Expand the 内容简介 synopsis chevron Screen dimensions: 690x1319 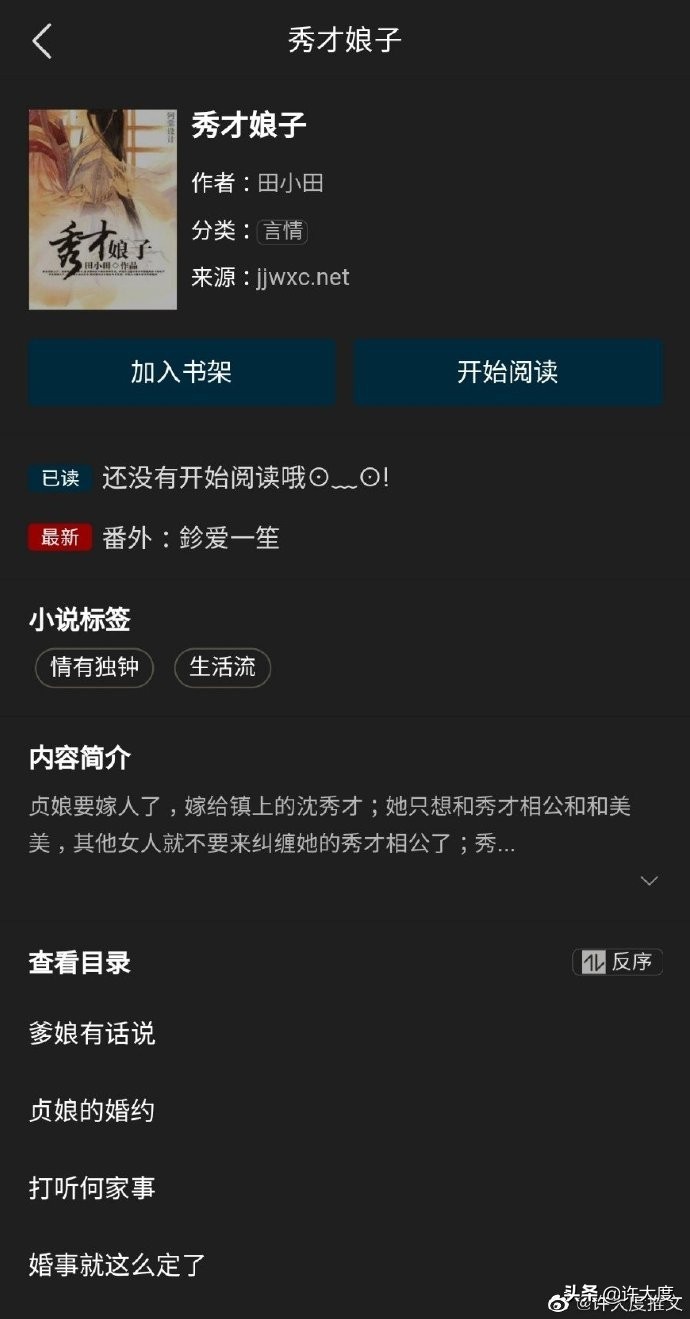click(x=649, y=881)
